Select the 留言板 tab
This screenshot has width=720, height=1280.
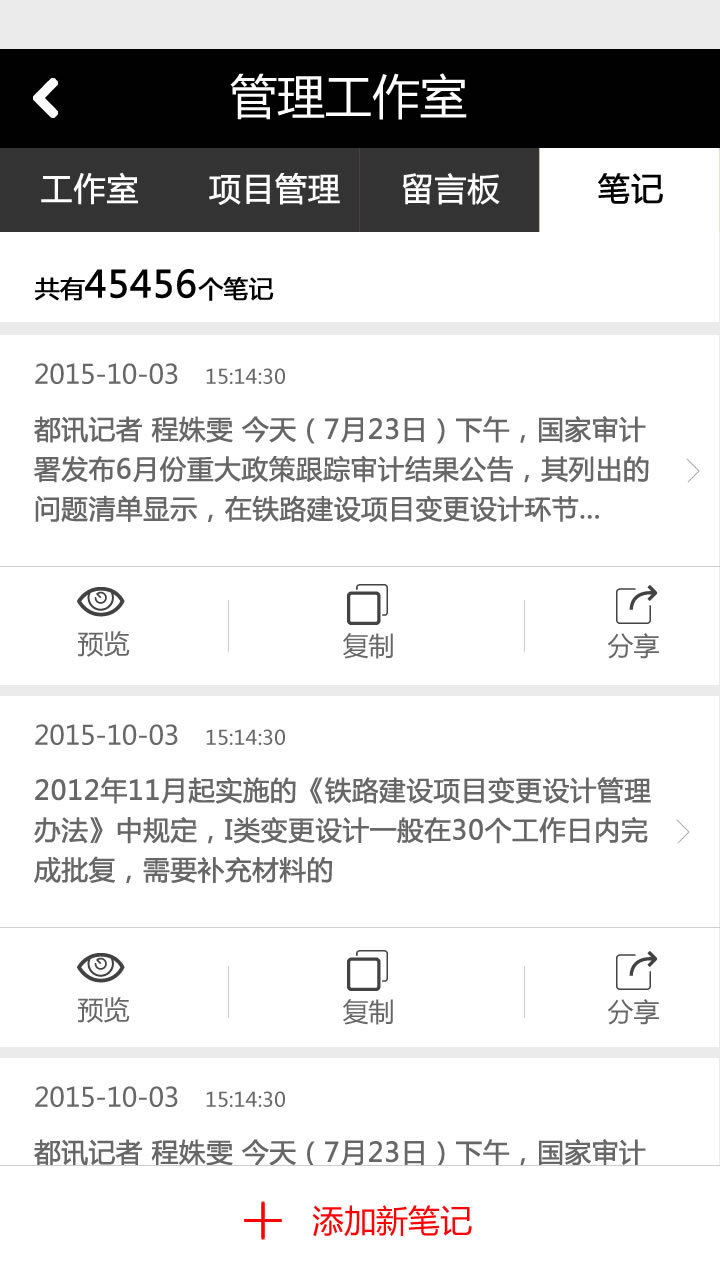point(450,190)
